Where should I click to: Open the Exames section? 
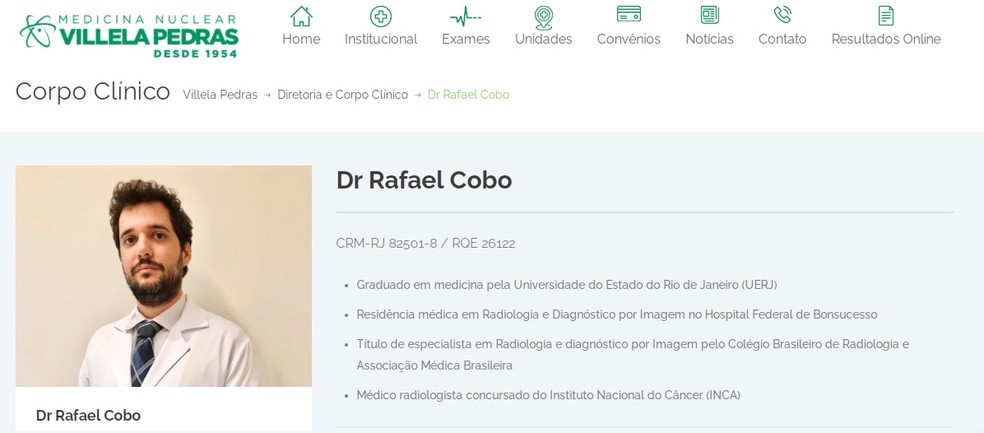pyautogui.click(x=465, y=27)
